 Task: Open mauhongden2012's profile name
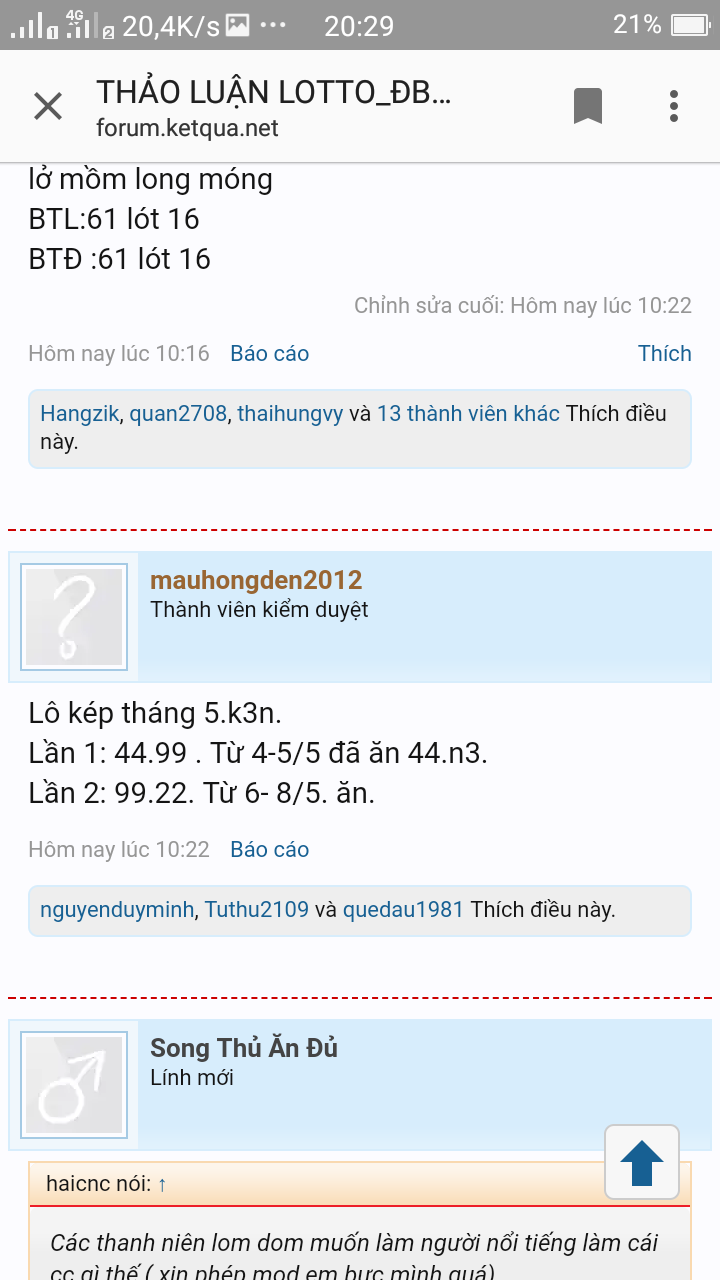(256, 580)
